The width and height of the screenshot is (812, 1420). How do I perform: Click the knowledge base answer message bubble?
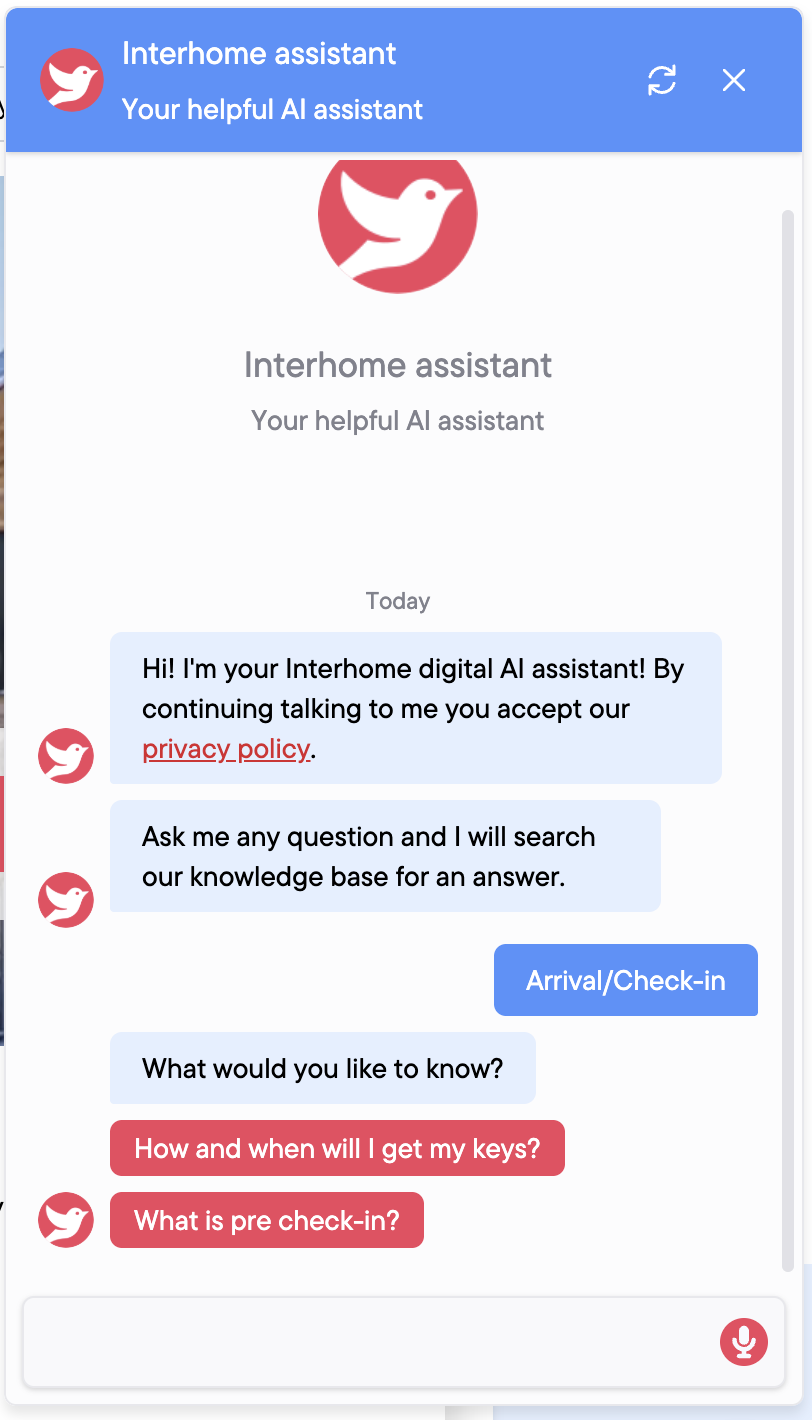pos(385,856)
